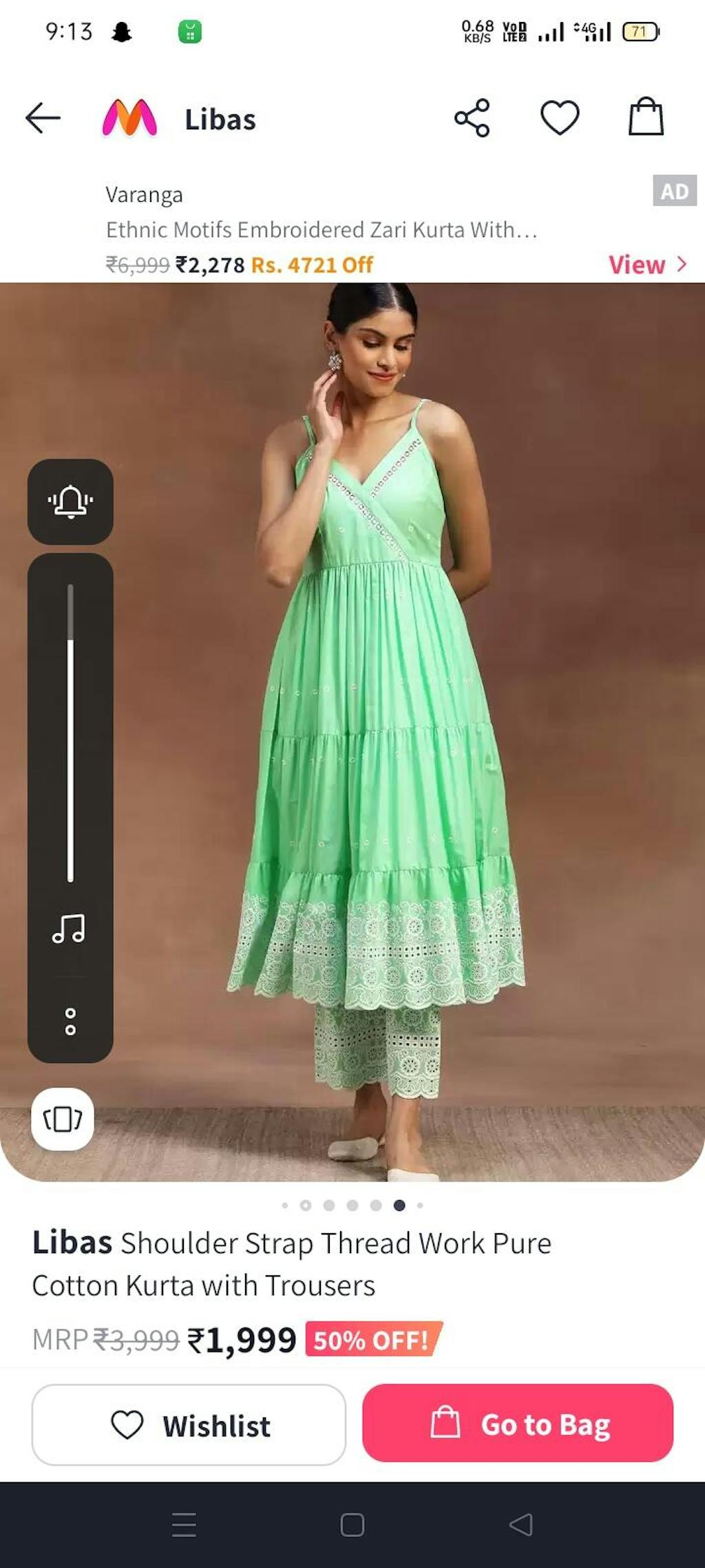Image resolution: width=705 pixels, height=1568 pixels.
Task: Open the Myntra logo home
Action: coord(129,118)
